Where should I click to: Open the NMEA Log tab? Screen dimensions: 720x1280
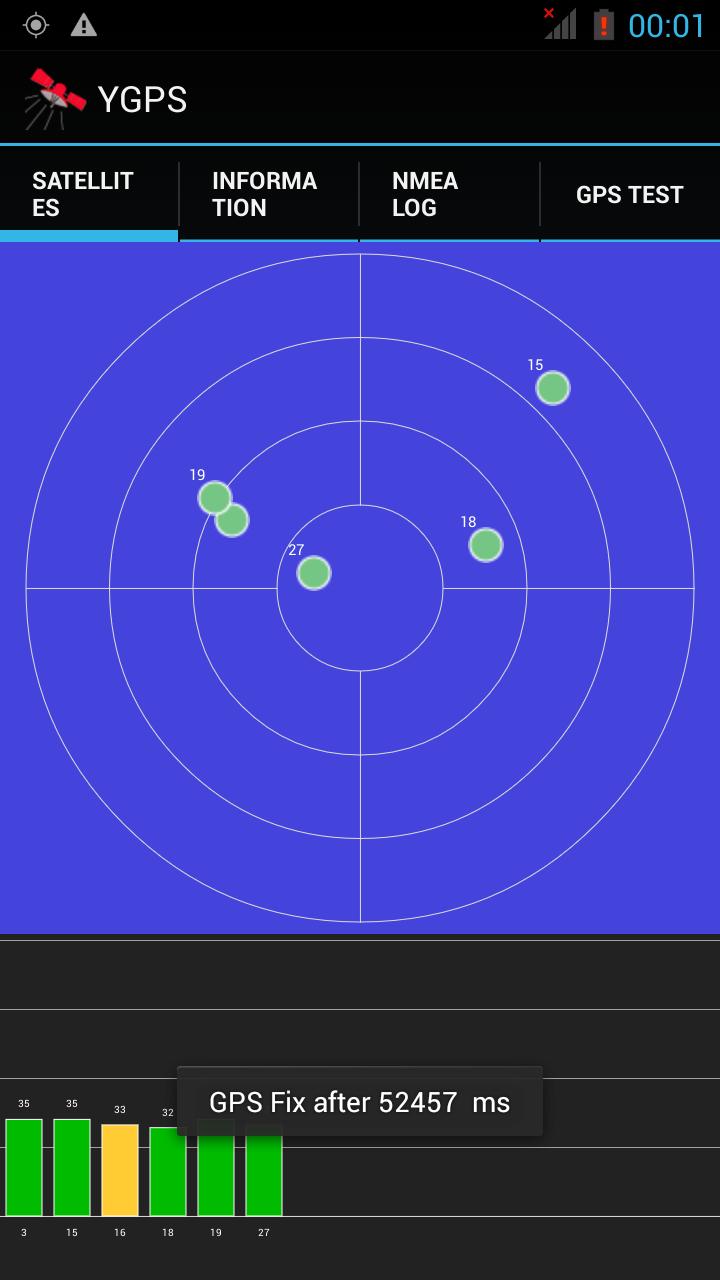448,195
